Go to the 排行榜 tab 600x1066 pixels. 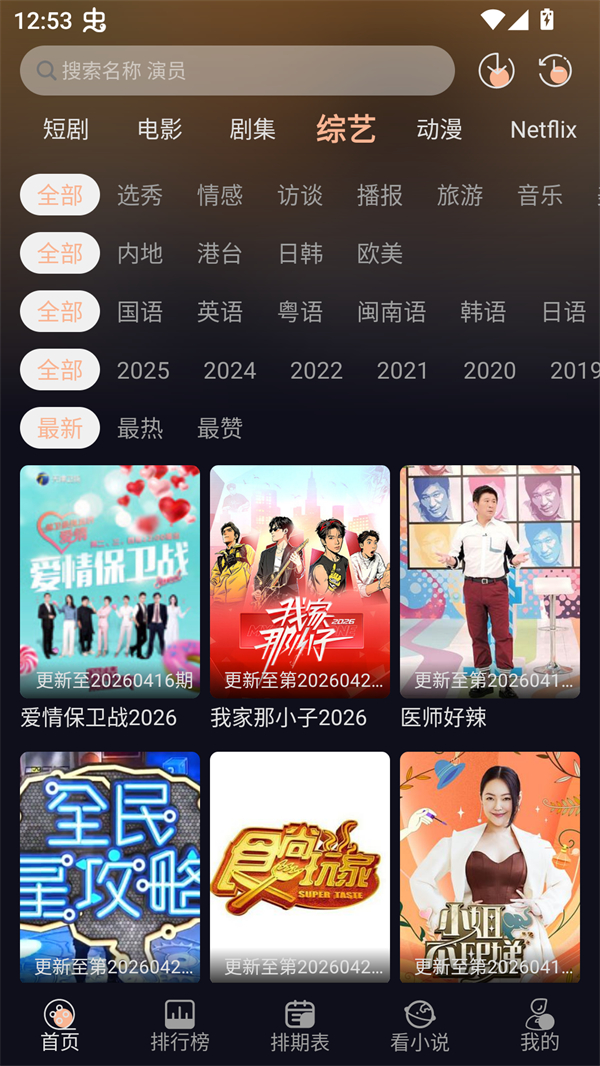coord(180,1026)
